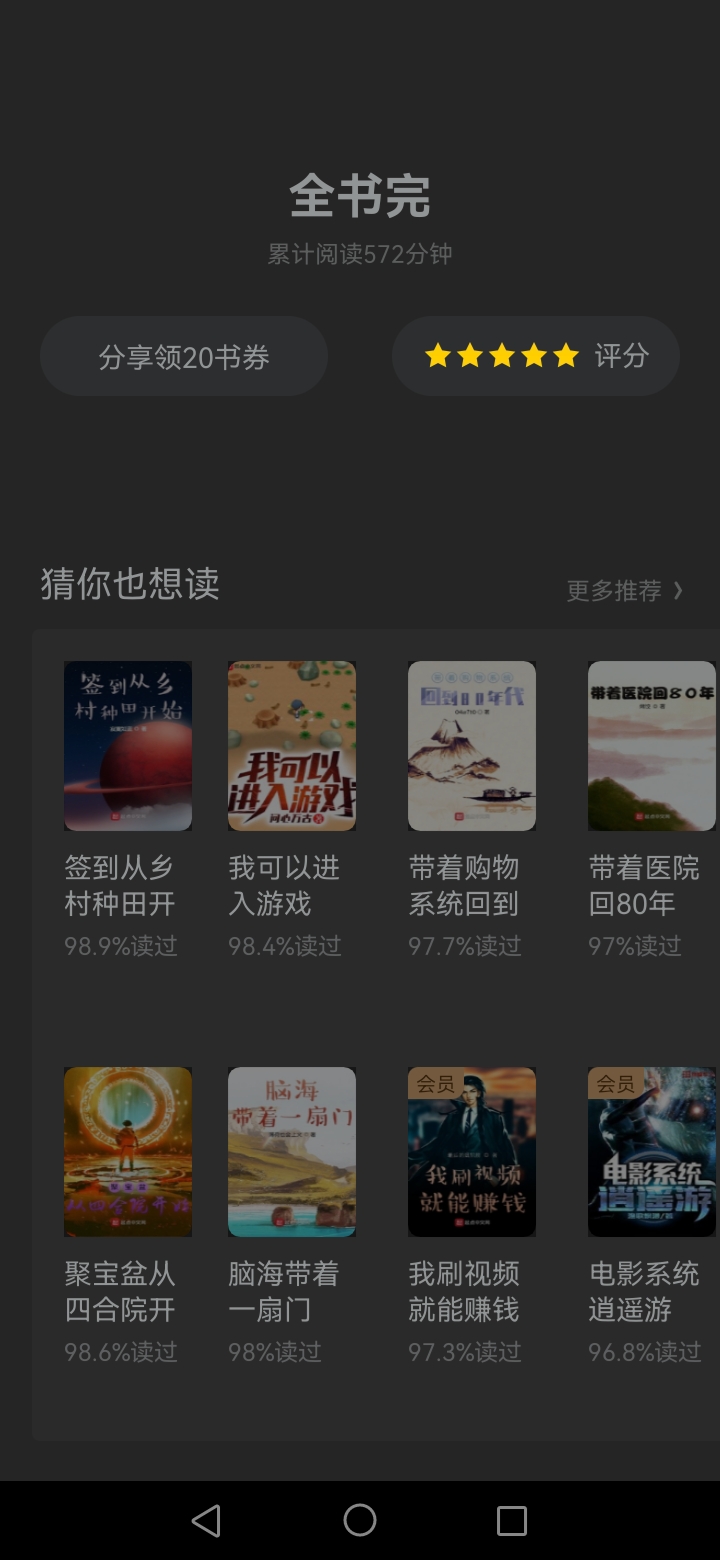Open the book 聚宝盆从四合院开始
The width and height of the screenshot is (720, 1560).
click(128, 1216)
